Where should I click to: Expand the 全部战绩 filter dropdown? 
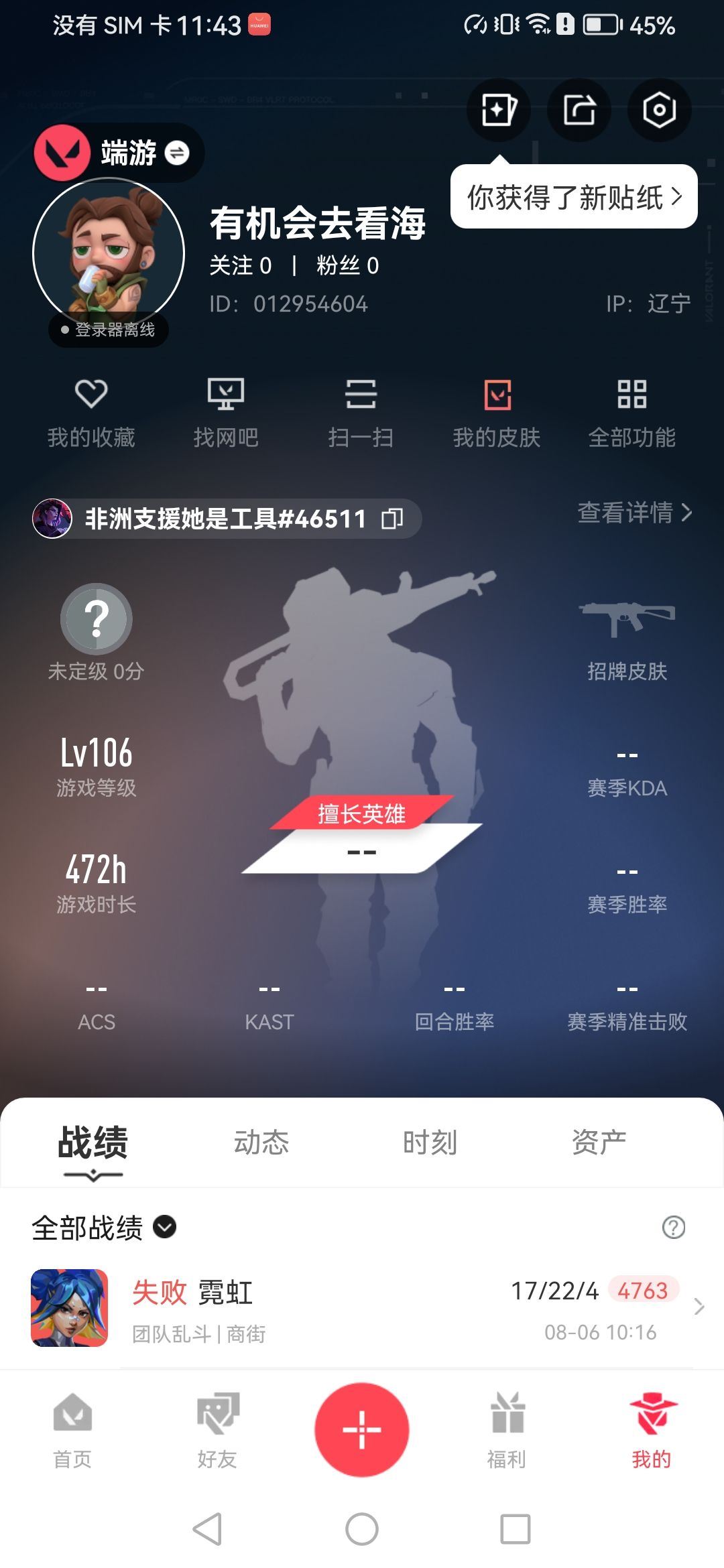[165, 1227]
